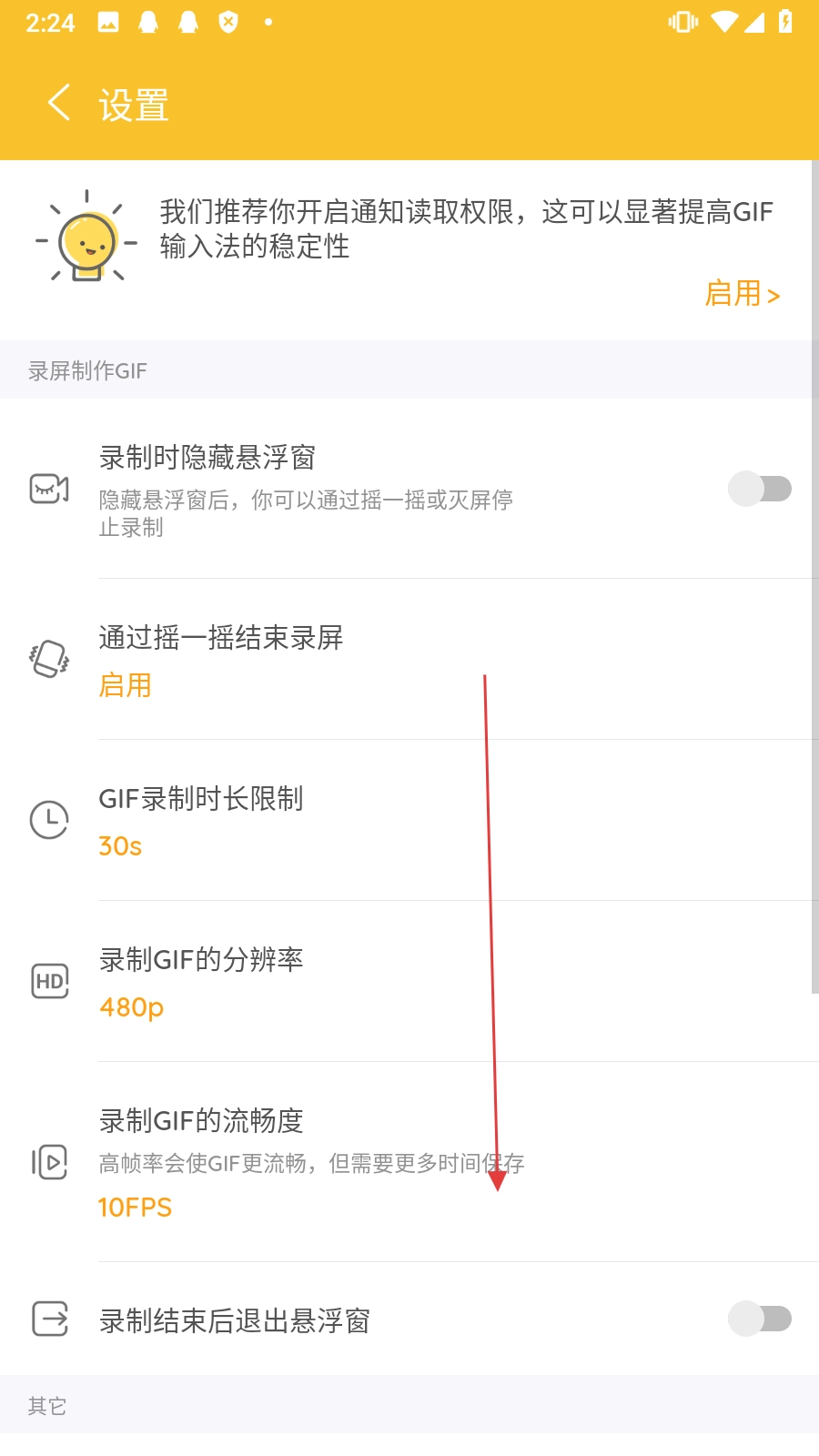Toggle 录制结束后退出悬浮窗 switch
The height and width of the screenshot is (1456, 819).
(x=759, y=1319)
